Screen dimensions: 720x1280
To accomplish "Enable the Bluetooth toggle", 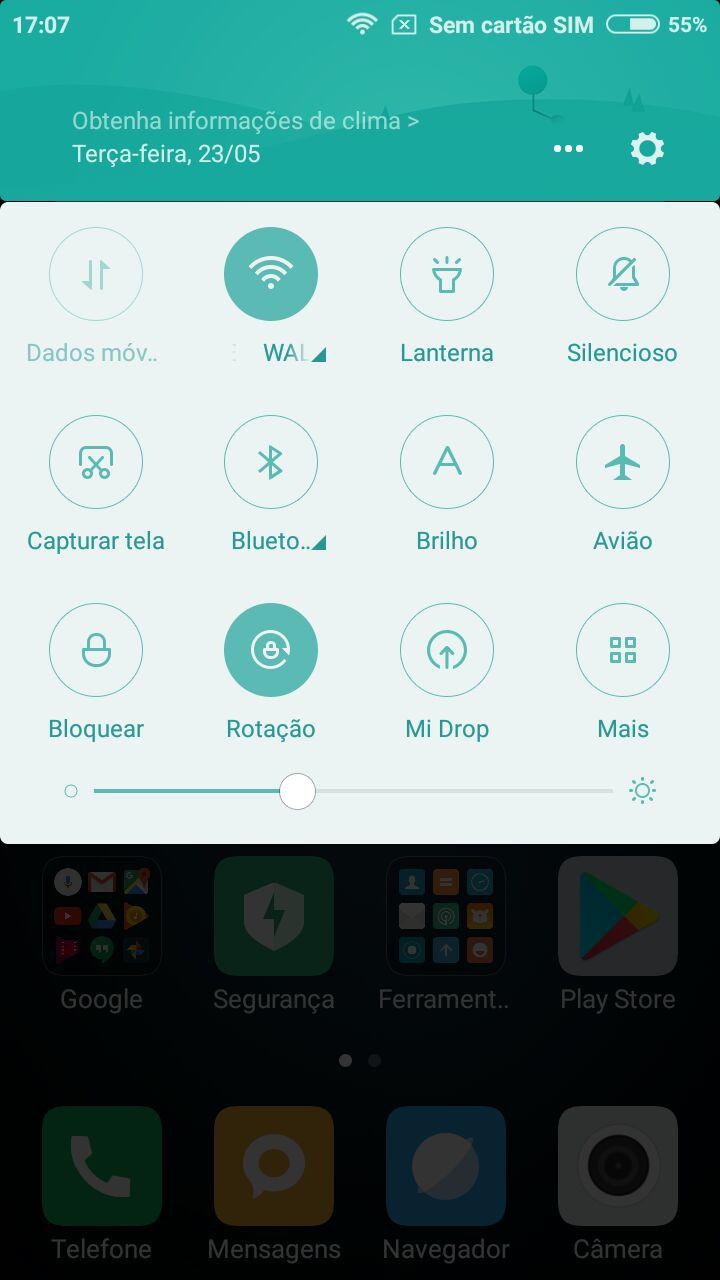I will [x=271, y=462].
